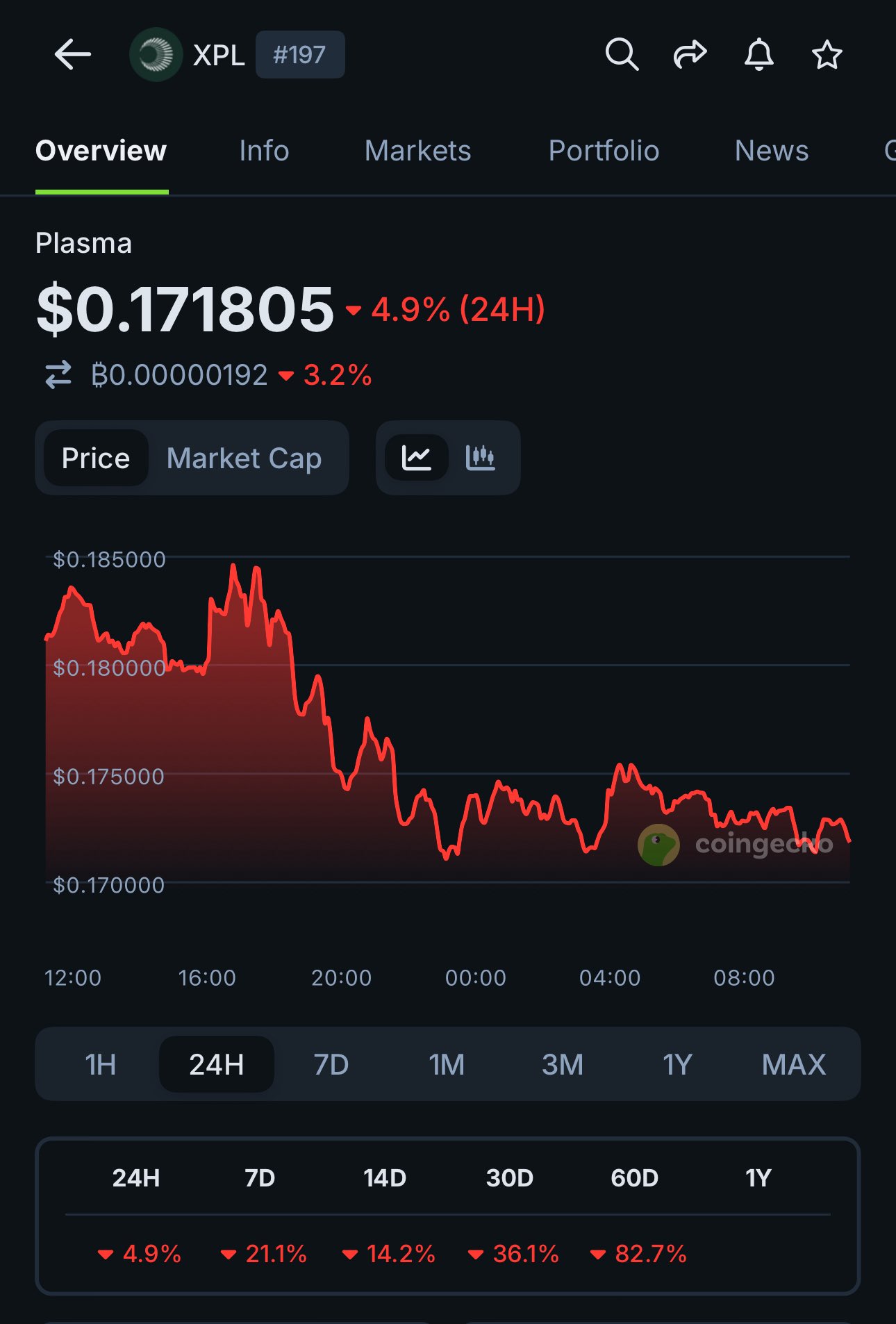
Task: Switch to the Info tab
Action: tap(264, 151)
